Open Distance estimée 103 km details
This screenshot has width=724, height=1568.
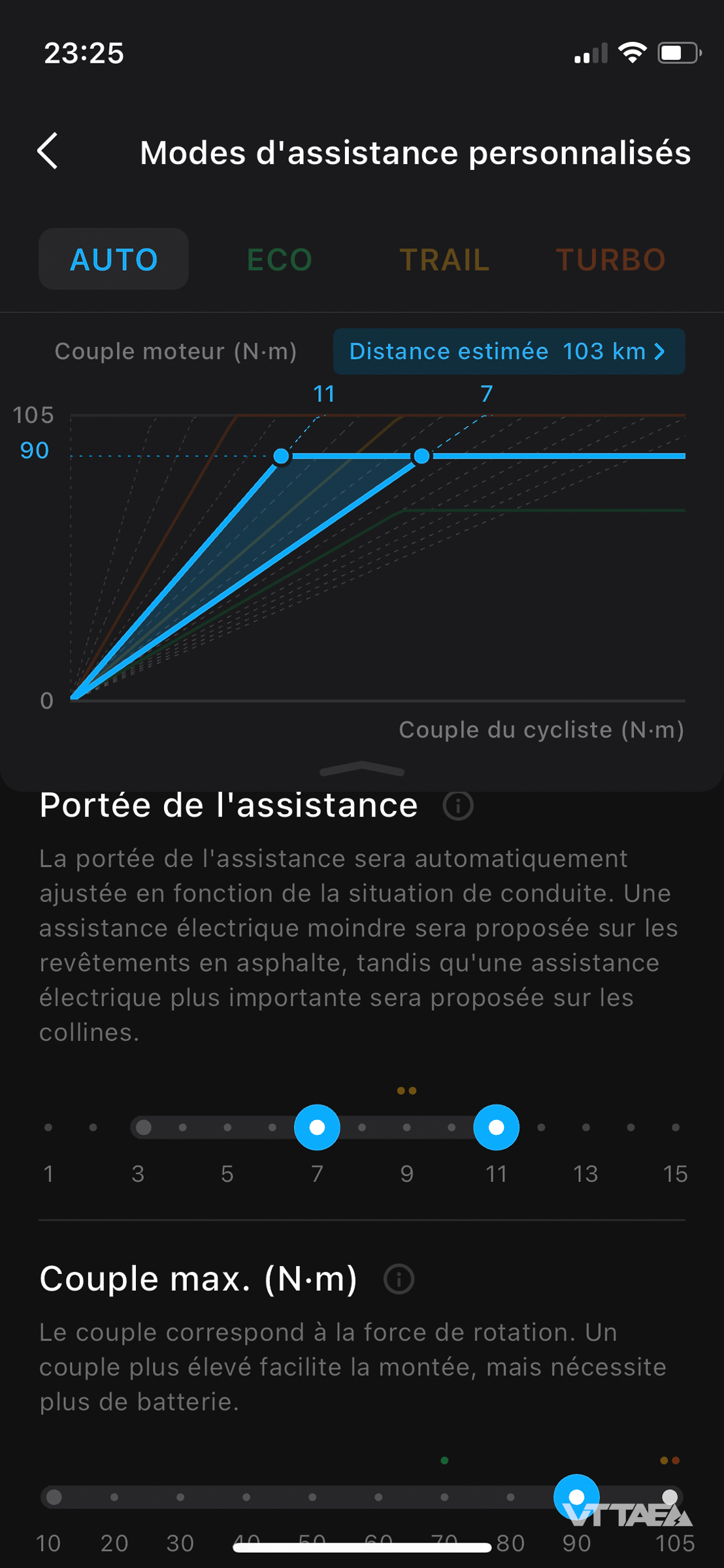508,351
